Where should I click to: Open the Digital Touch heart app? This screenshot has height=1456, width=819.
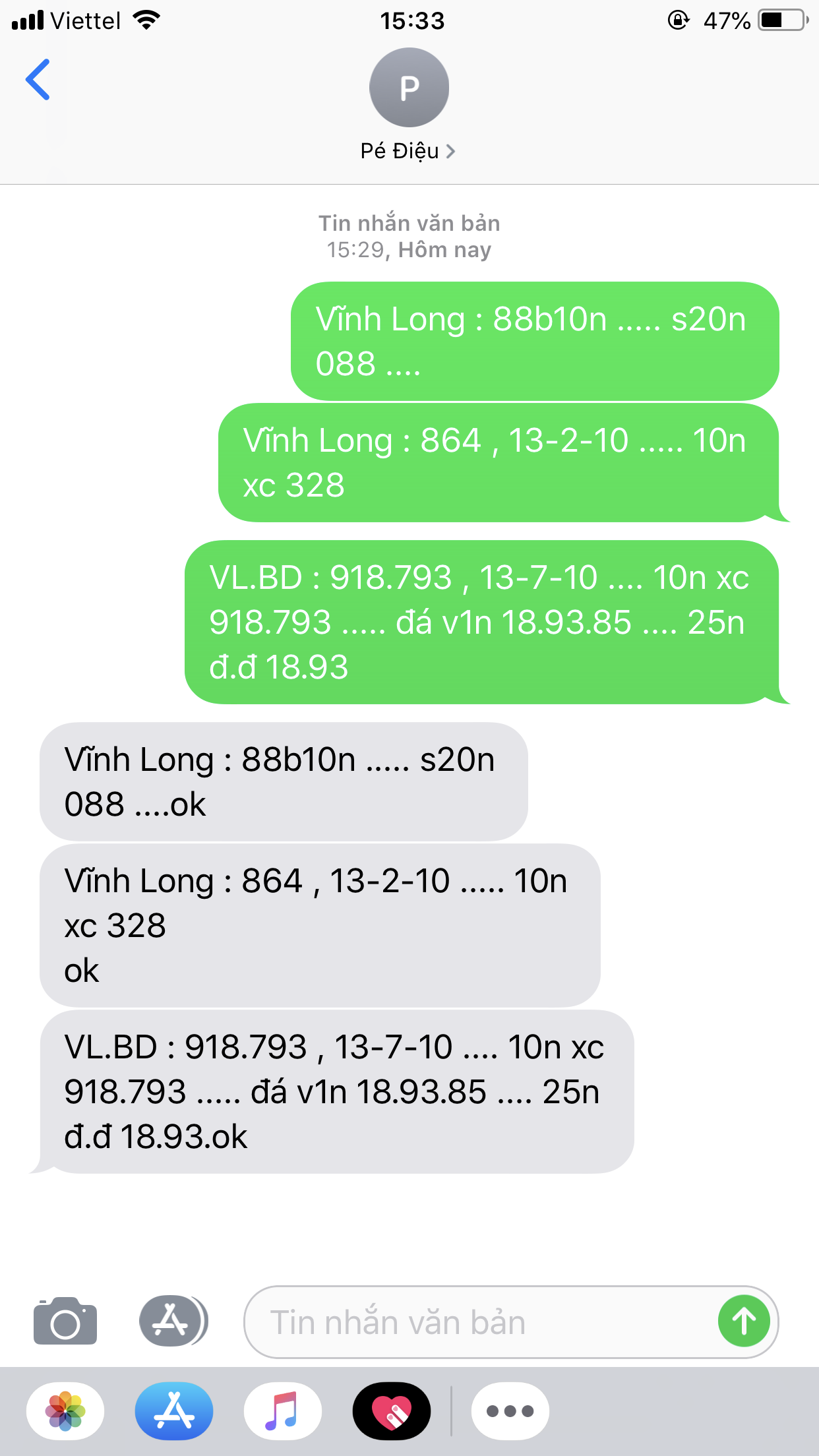[x=392, y=1411]
